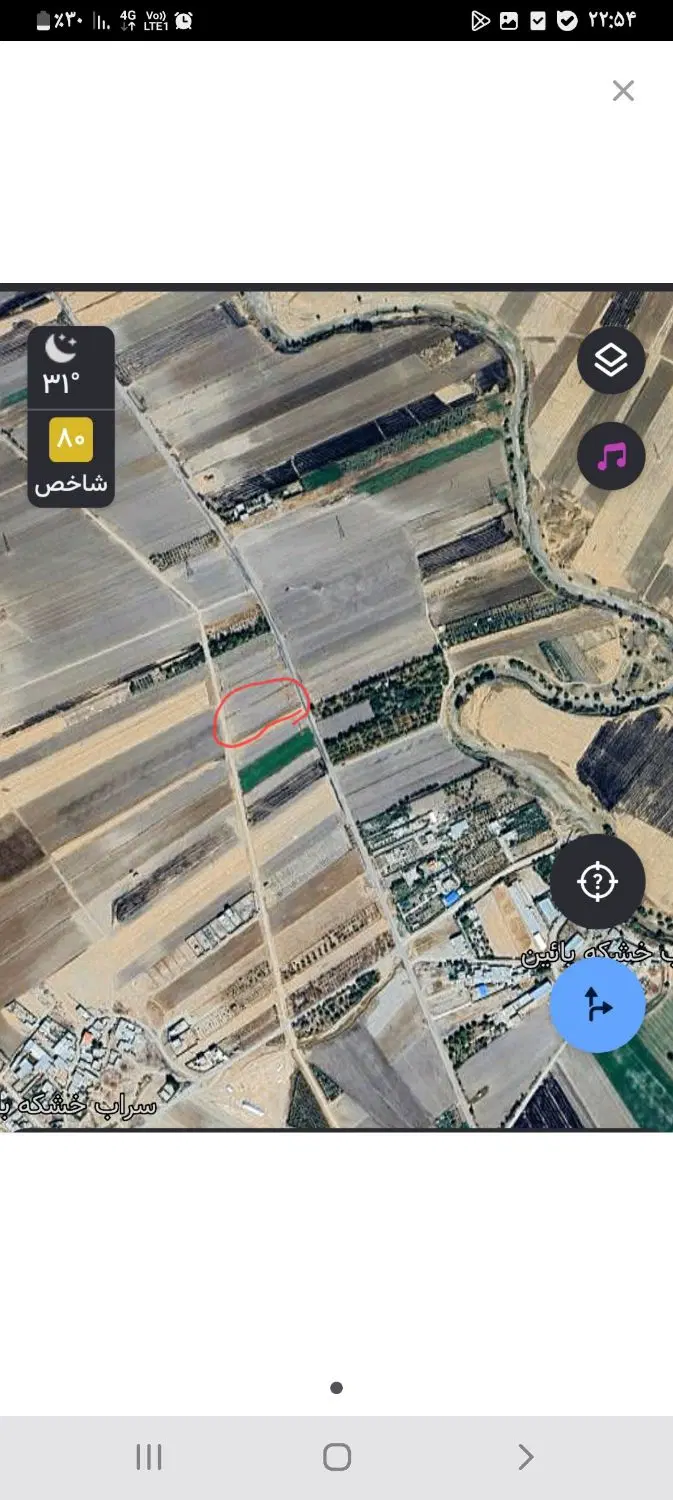Viewport: 673px width, 1500px height.
Task: Open the recent apps view
Action: coord(149,1457)
